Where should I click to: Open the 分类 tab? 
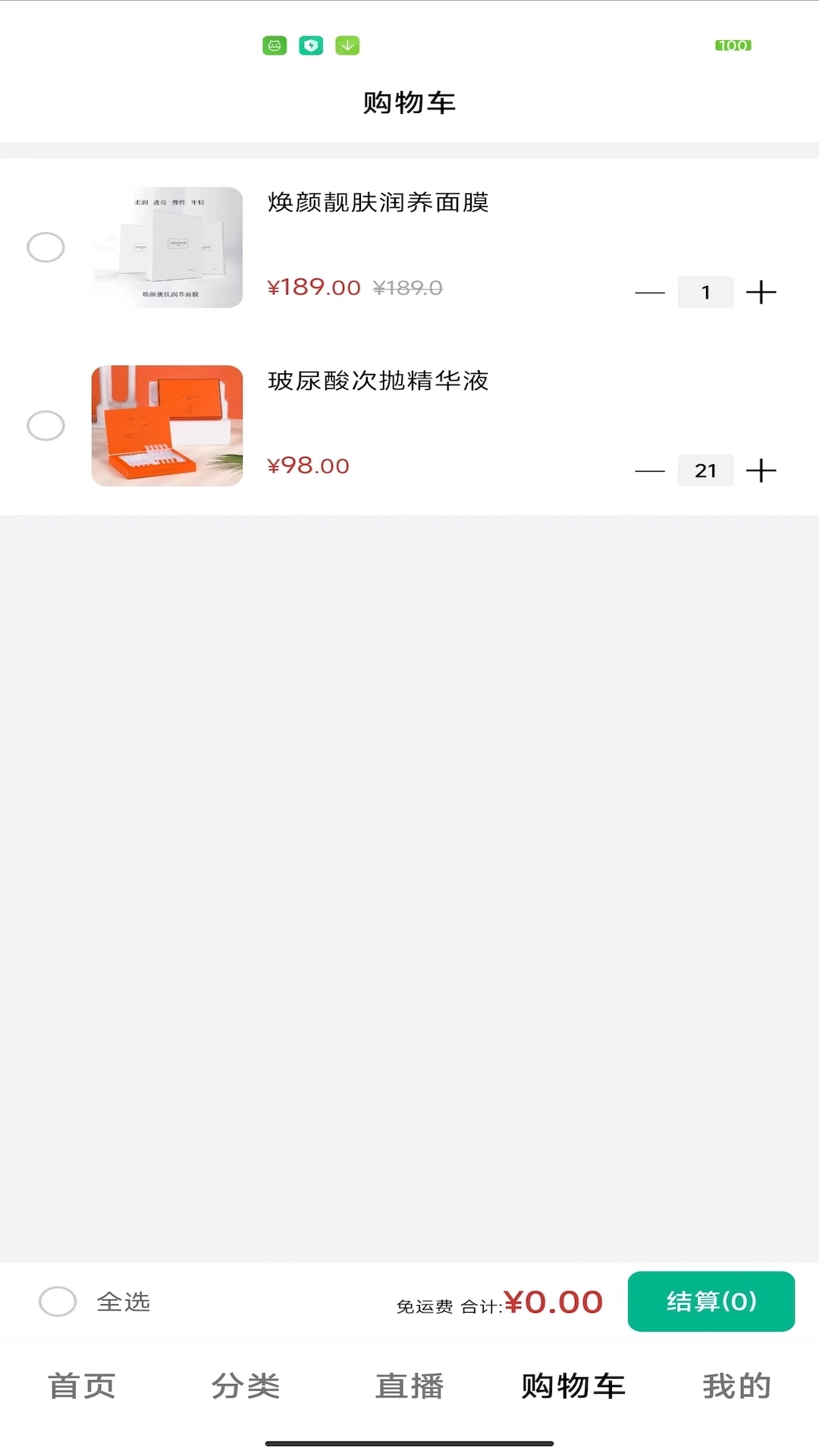[x=246, y=1385]
